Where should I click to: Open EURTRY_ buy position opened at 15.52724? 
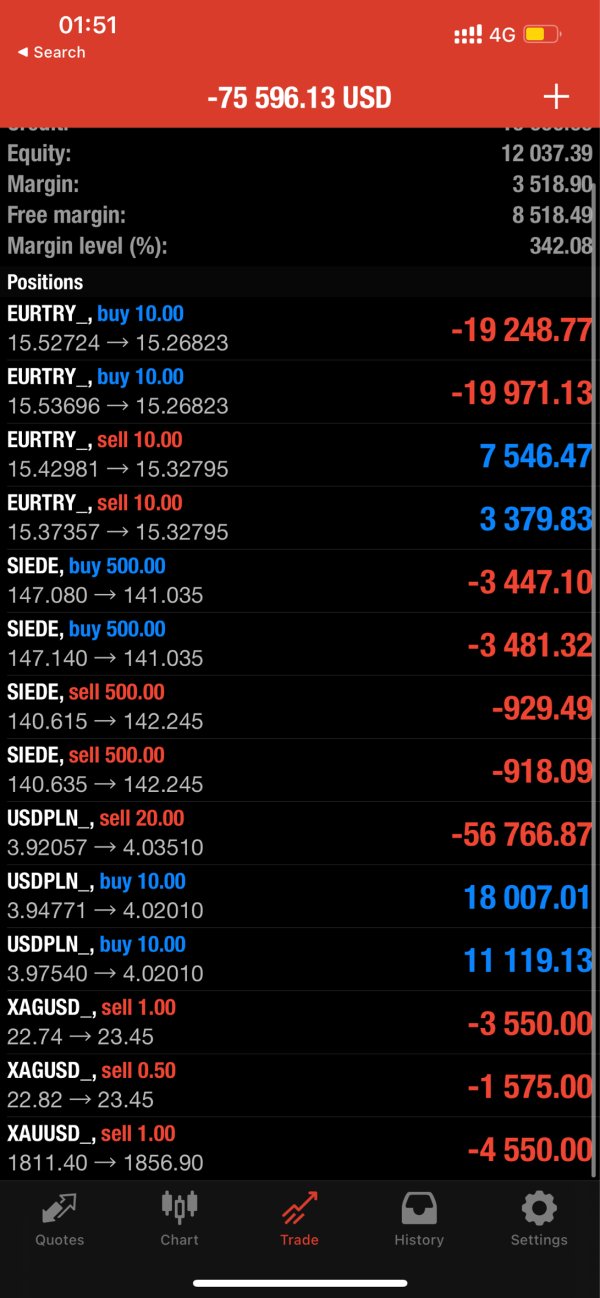[300, 329]
